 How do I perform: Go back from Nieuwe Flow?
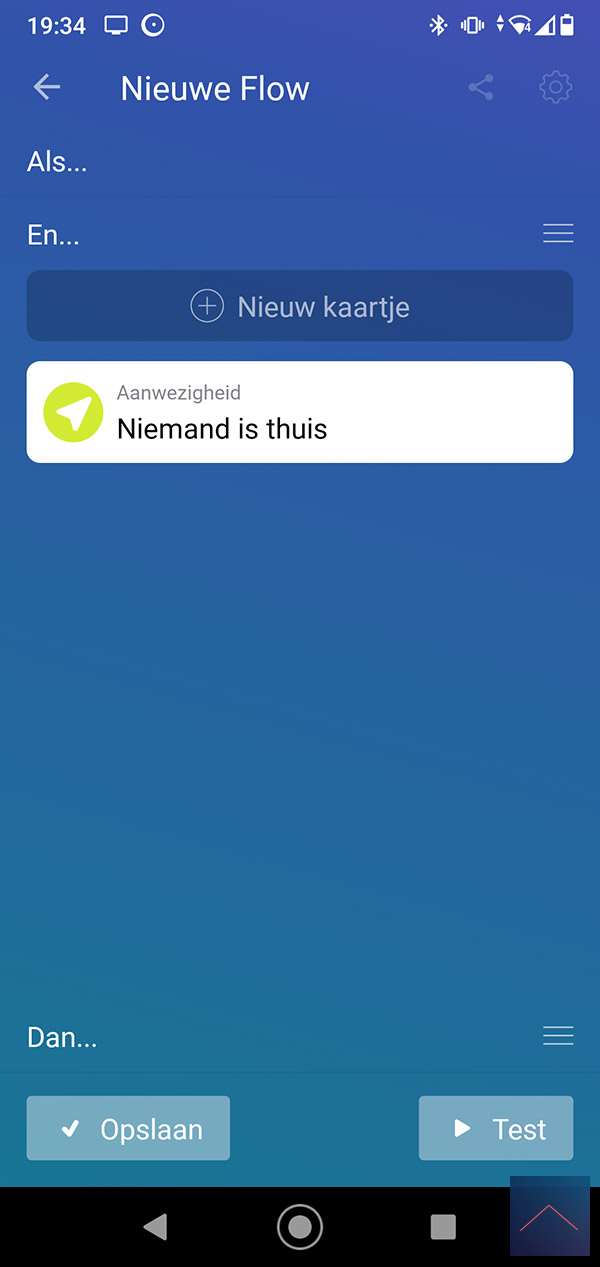(x=47, y=88)
